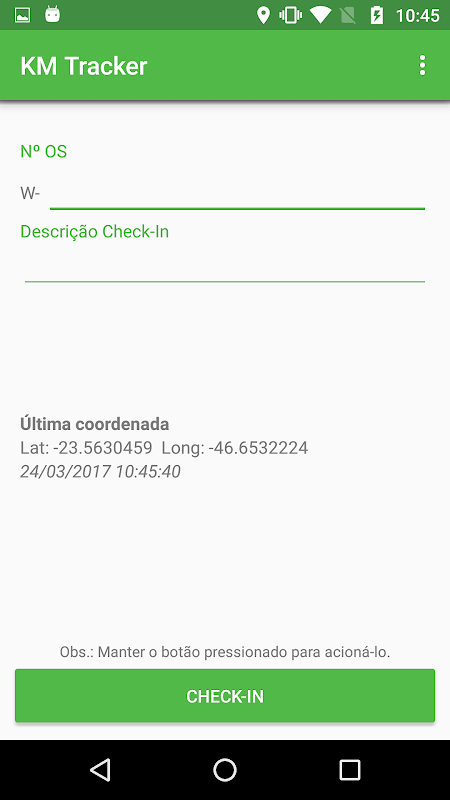Tap the green CHECK-IN button
Image resolution: width=450 pixels, height=800 pixels.
pyautogui.click(x=225, y=696)
